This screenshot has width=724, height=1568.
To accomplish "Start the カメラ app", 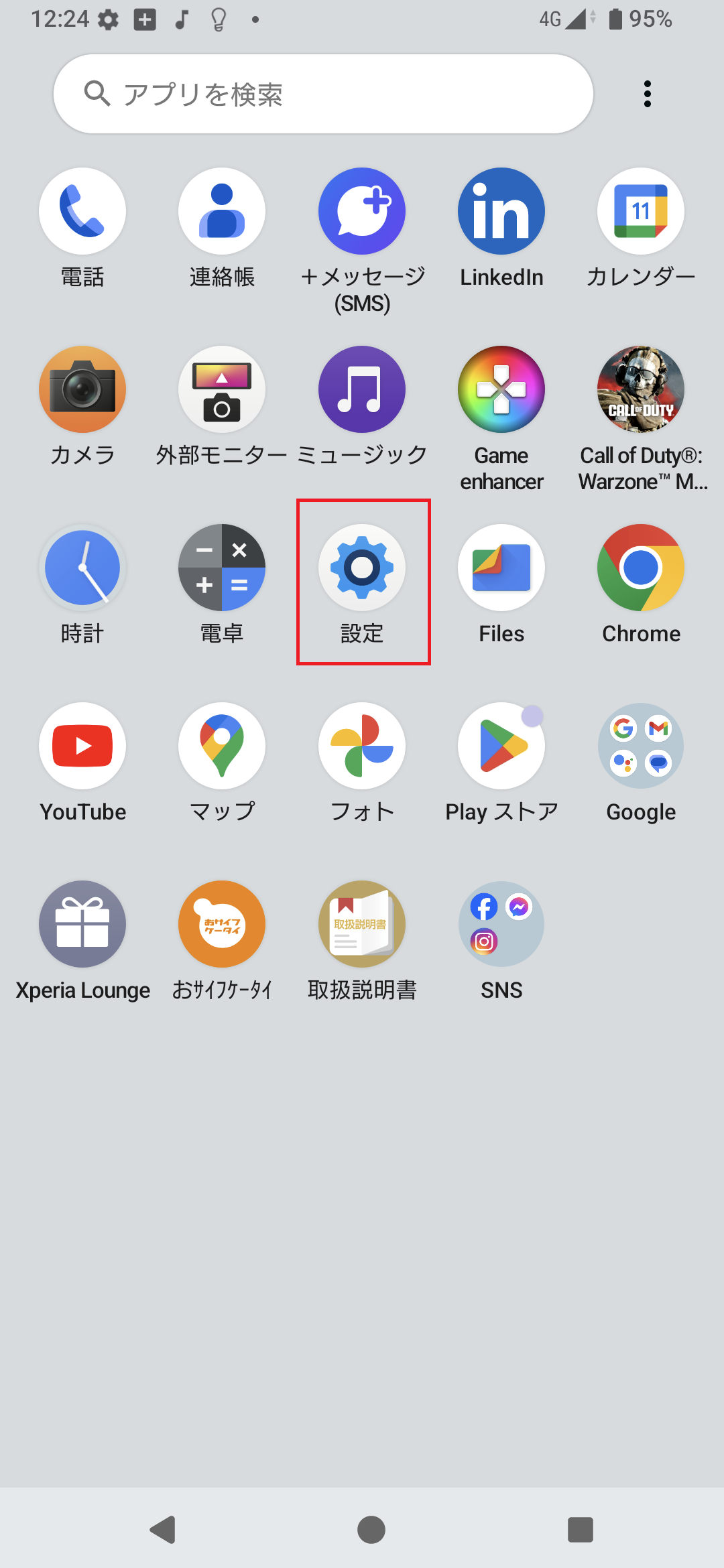I will point(82,389).
